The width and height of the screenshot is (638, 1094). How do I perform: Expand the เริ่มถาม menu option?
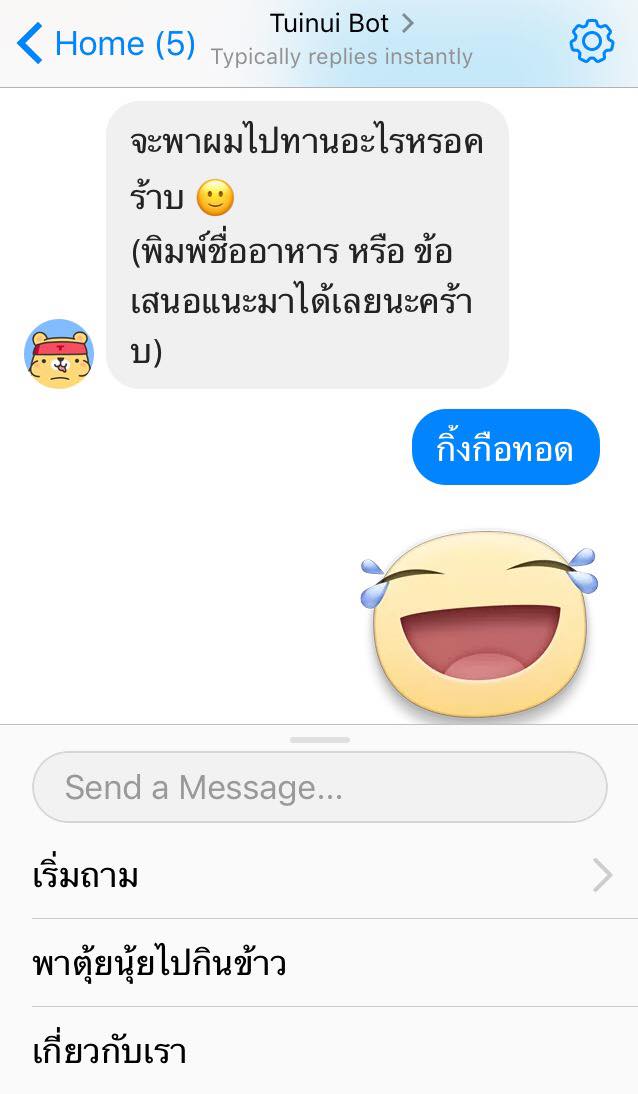coord(319,876)
